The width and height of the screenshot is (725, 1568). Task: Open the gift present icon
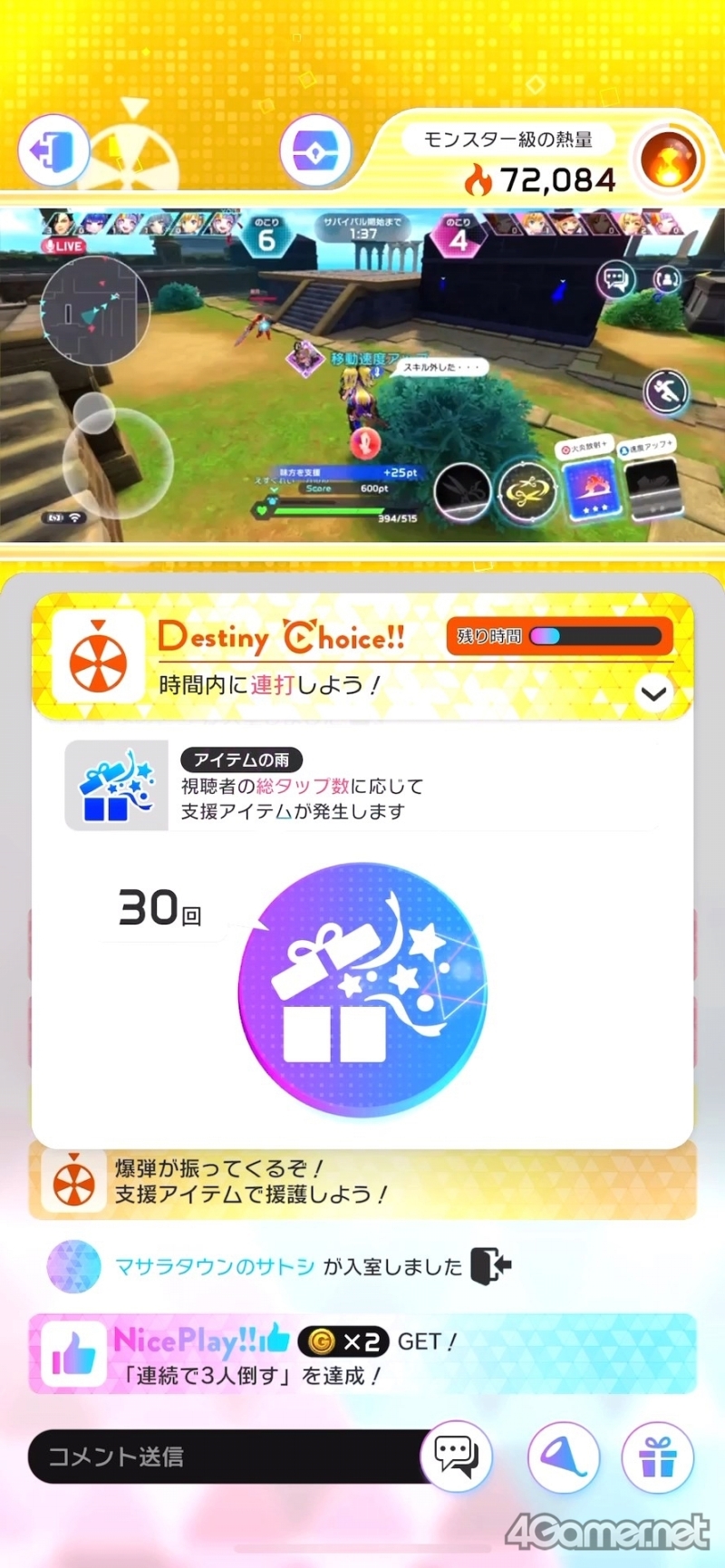657,1457
